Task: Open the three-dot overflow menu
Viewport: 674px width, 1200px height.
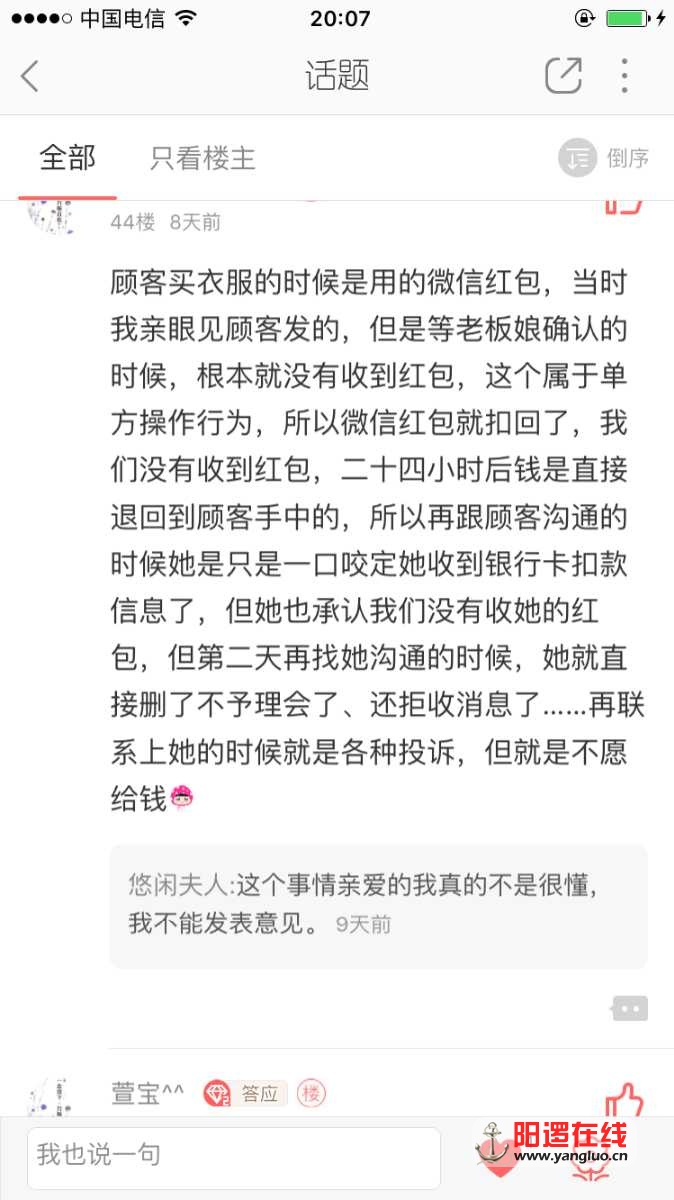Action: (624, 76)
